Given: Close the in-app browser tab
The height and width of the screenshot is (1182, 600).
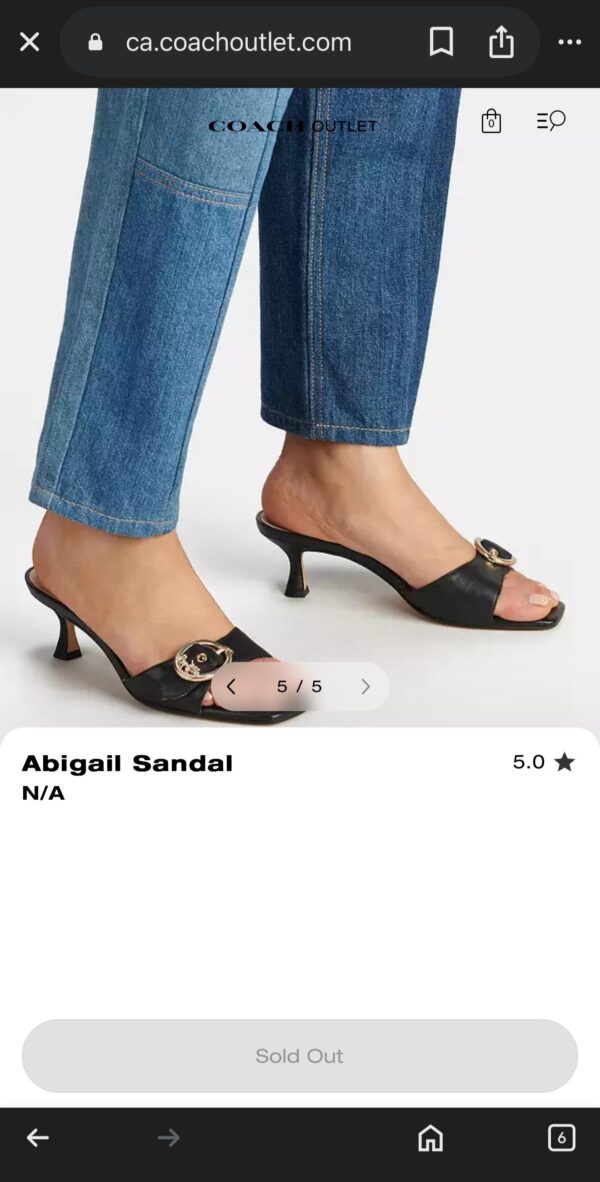Looking at the screenshot, I should tap(30, 42).
